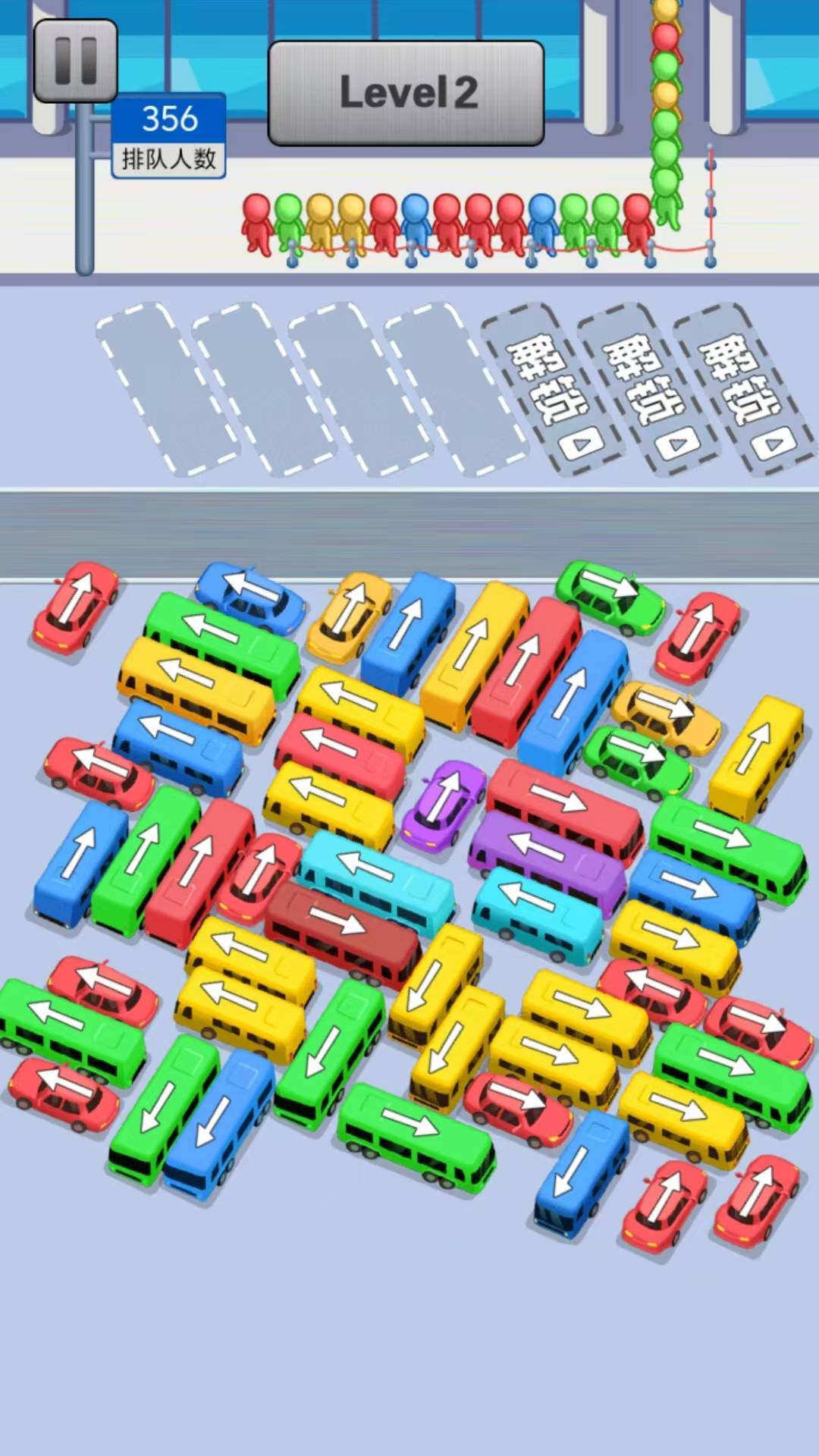Unlock the middle locked parking slot
819x1456 pixels.
pyautogui.click(x=648, y=390)
